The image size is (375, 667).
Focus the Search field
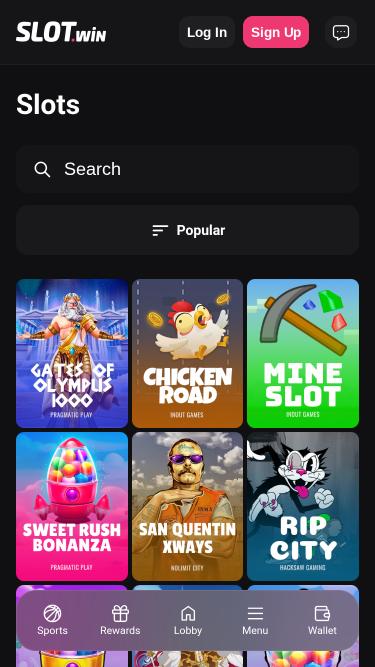point(188,169)
